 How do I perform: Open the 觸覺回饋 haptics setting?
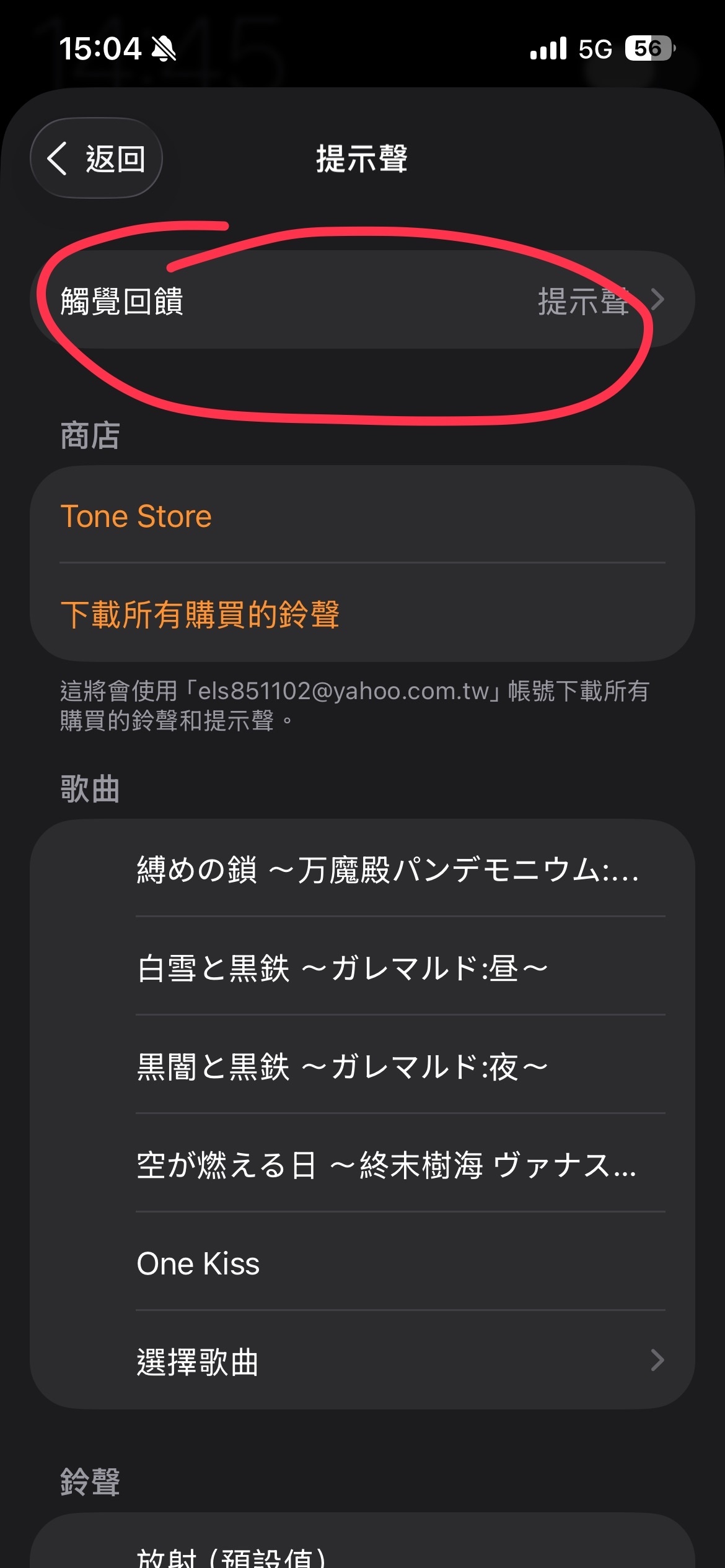(x=362, y=300)
